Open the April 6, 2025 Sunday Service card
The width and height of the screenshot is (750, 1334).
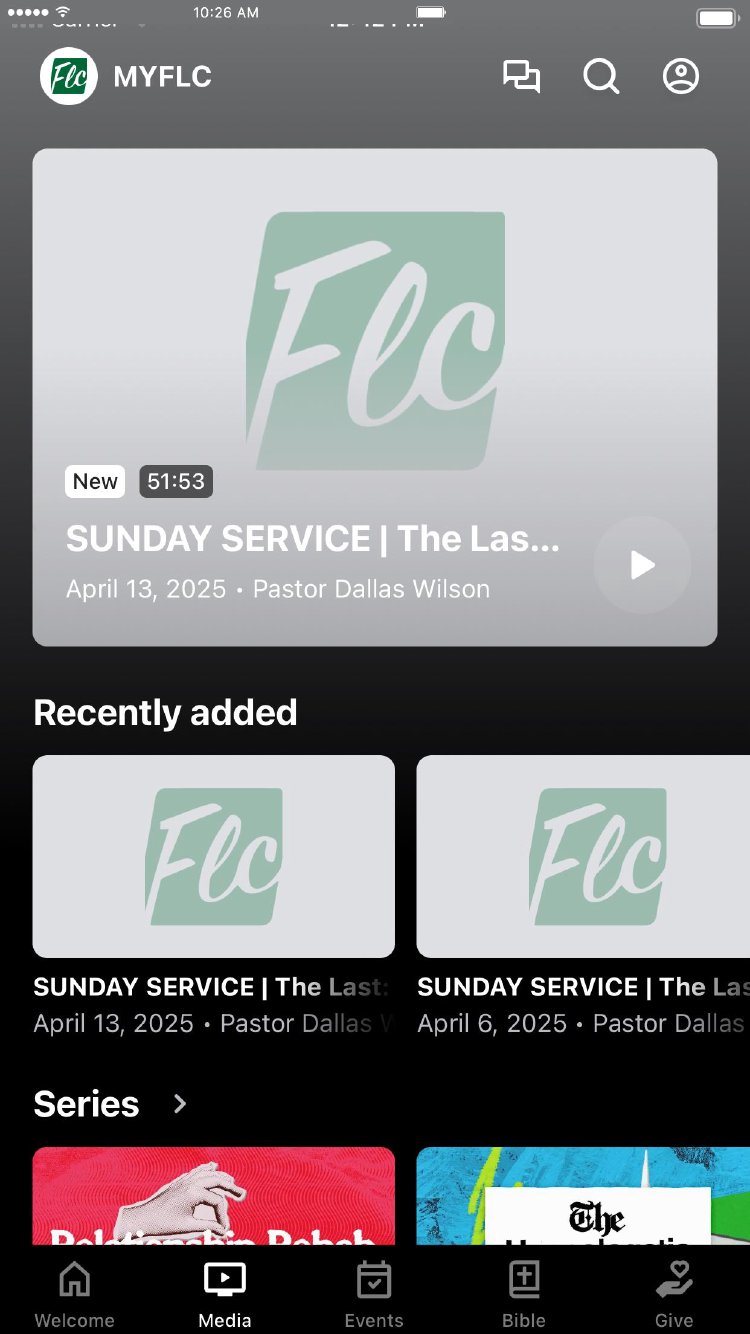pos(583,897)
